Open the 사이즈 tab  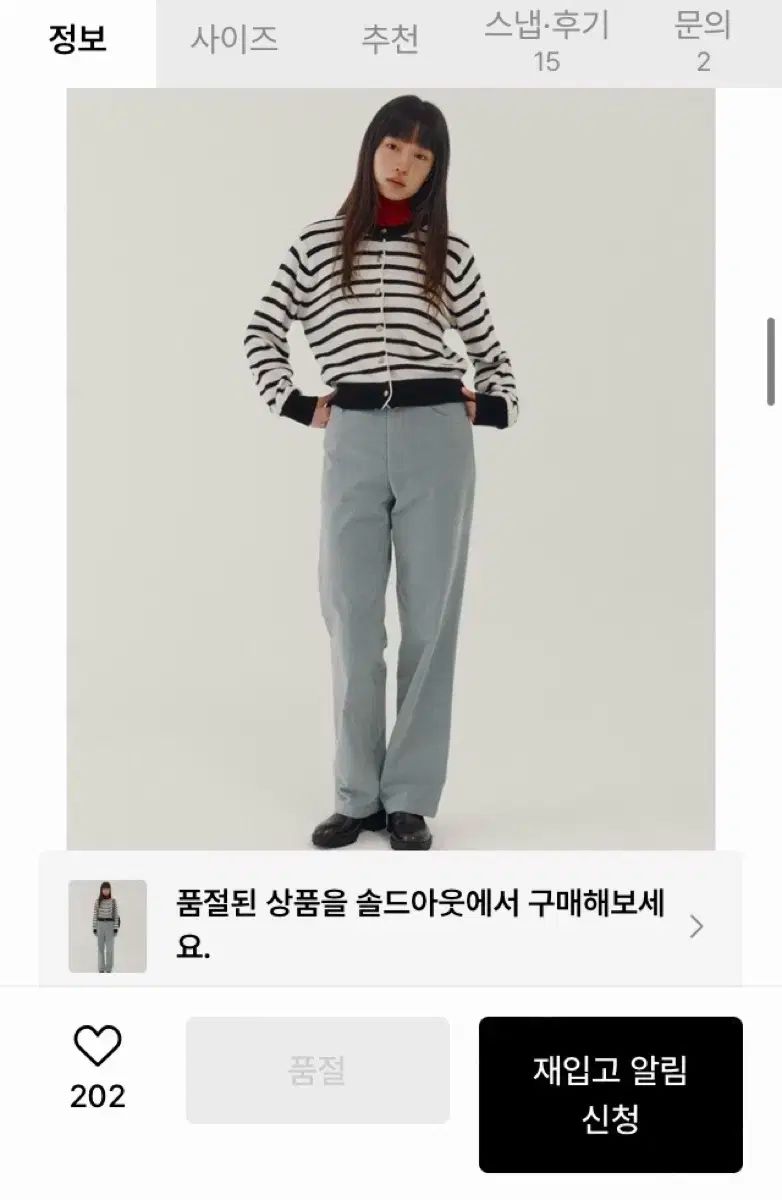click(x=234, y=40)
